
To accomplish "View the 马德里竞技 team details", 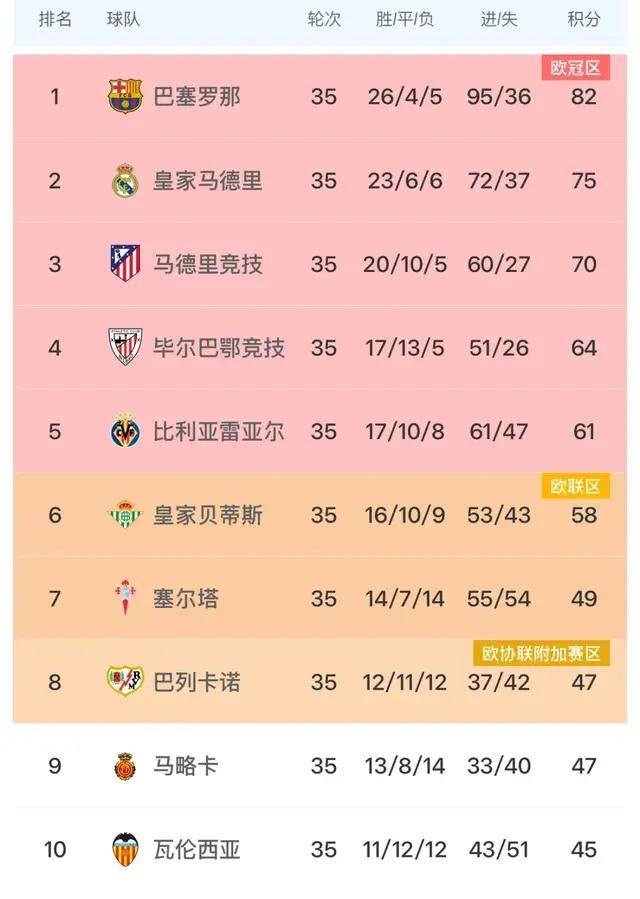I will pyautogui.click(x=207, y=264).
